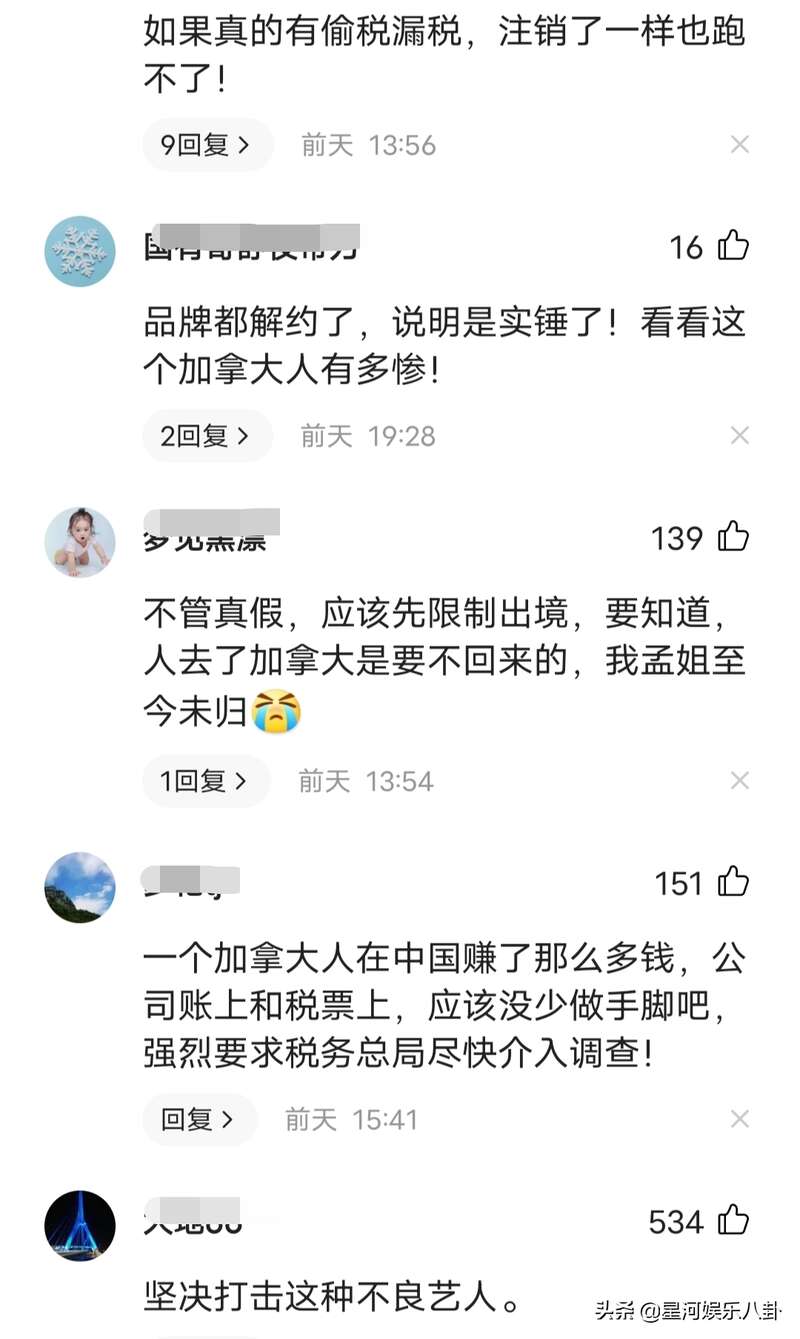Reply to the comment posted 前天 15:41
The image size is (800, 1339).
click(x=199, y=1120)
